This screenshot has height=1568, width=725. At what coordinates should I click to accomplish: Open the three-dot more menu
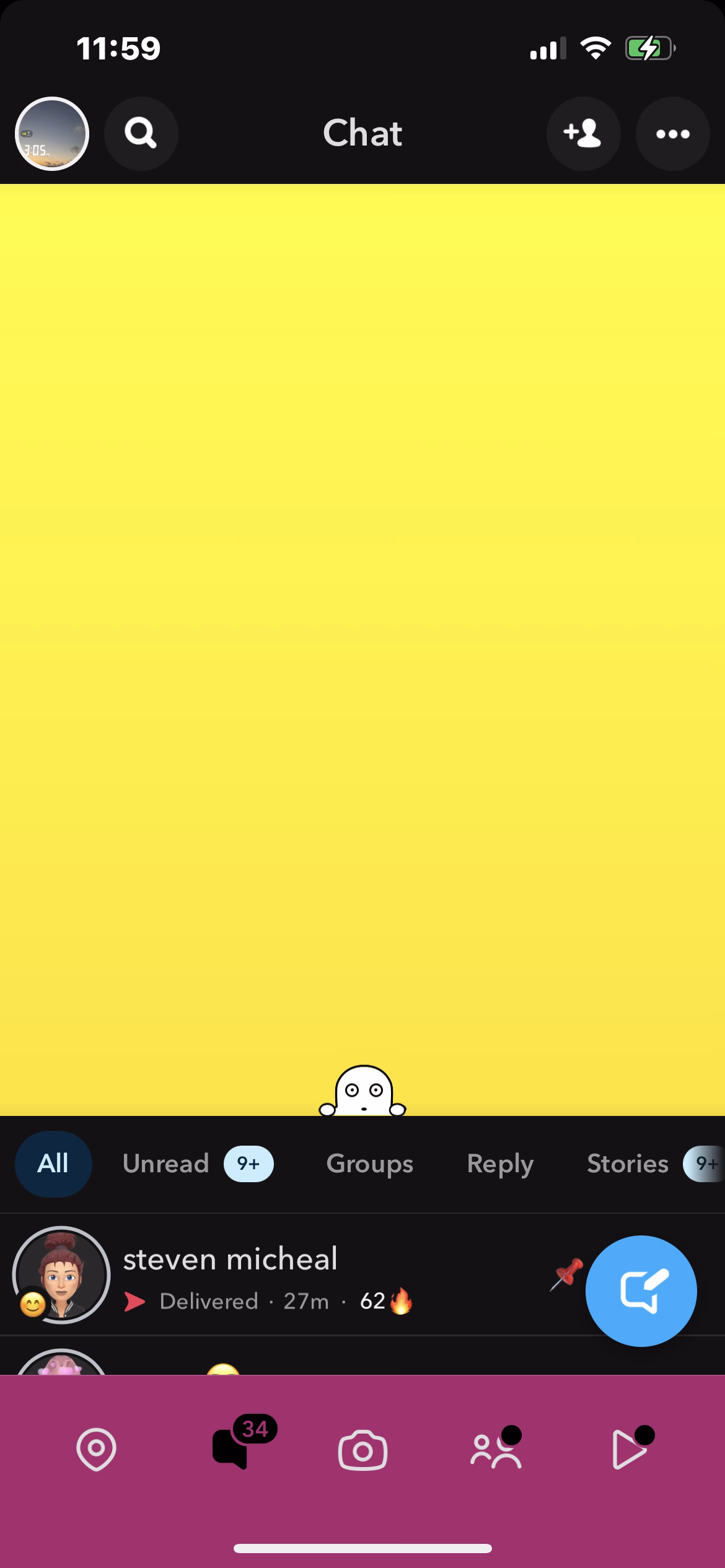[672, 134]
